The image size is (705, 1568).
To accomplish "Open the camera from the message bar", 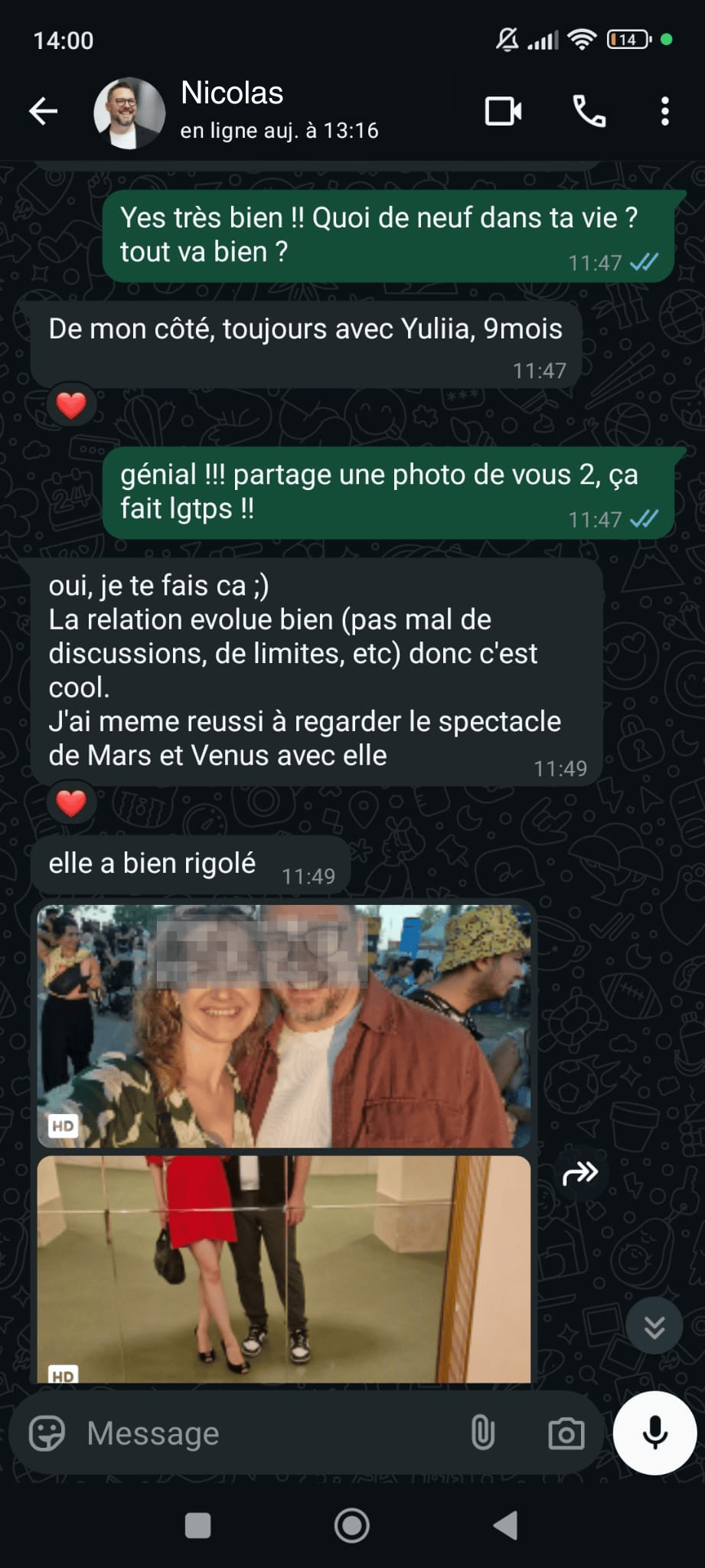I will click(566, 1433).
